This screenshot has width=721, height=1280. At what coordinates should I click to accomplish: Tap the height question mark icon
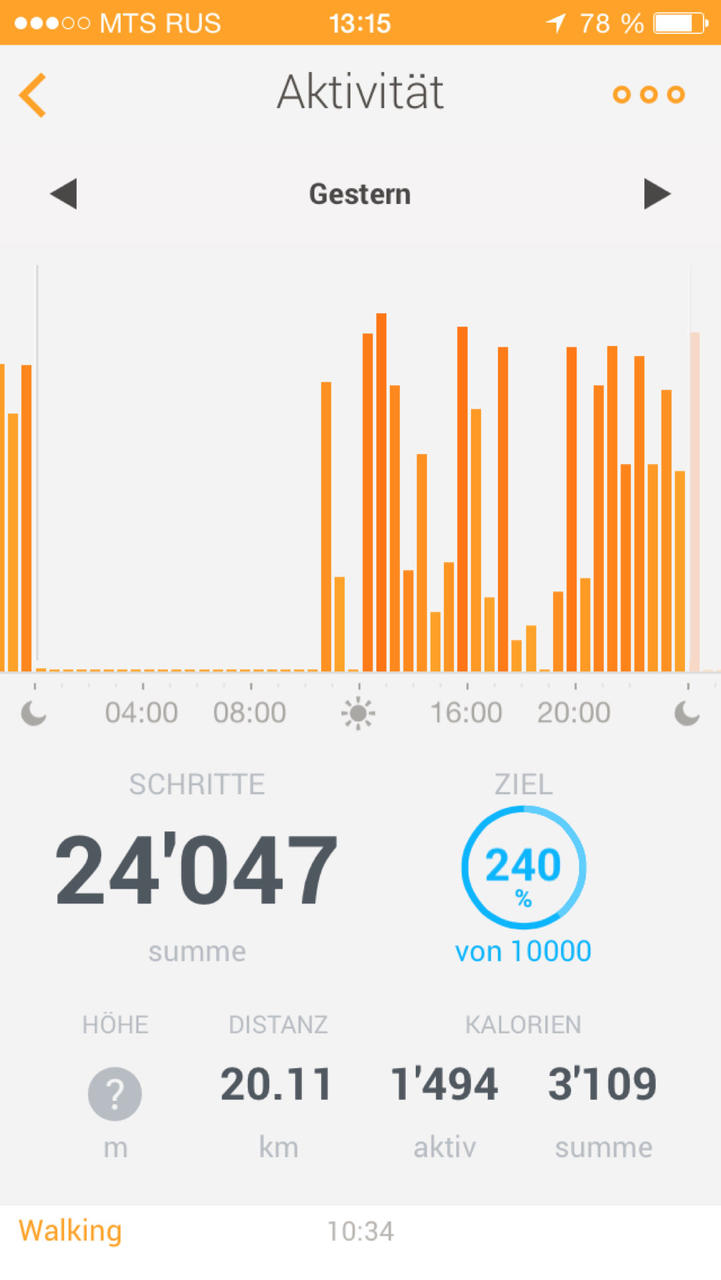click(115, 1094)
